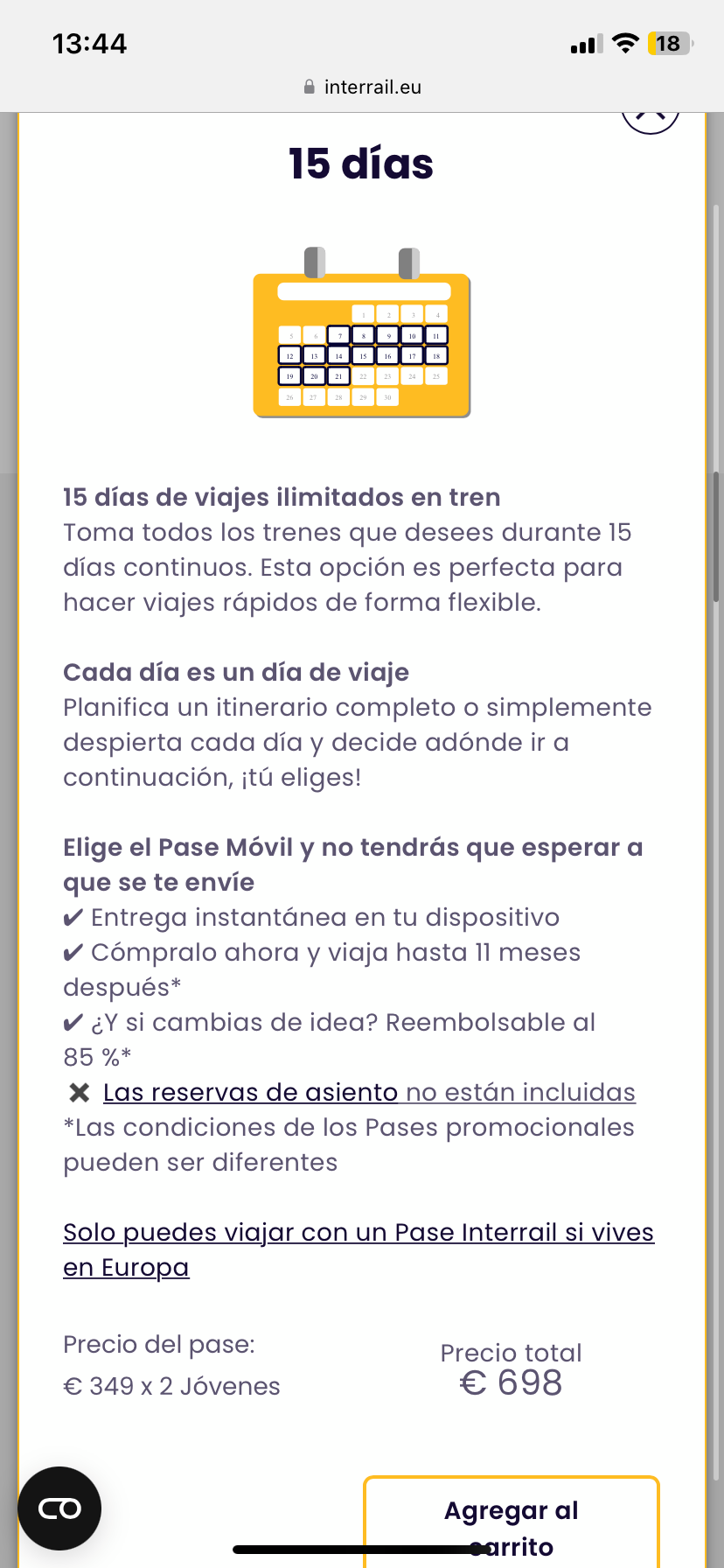Open the 'Las reservas de asiento' link
The image size is (724, 1568).
coord(250,1092)
